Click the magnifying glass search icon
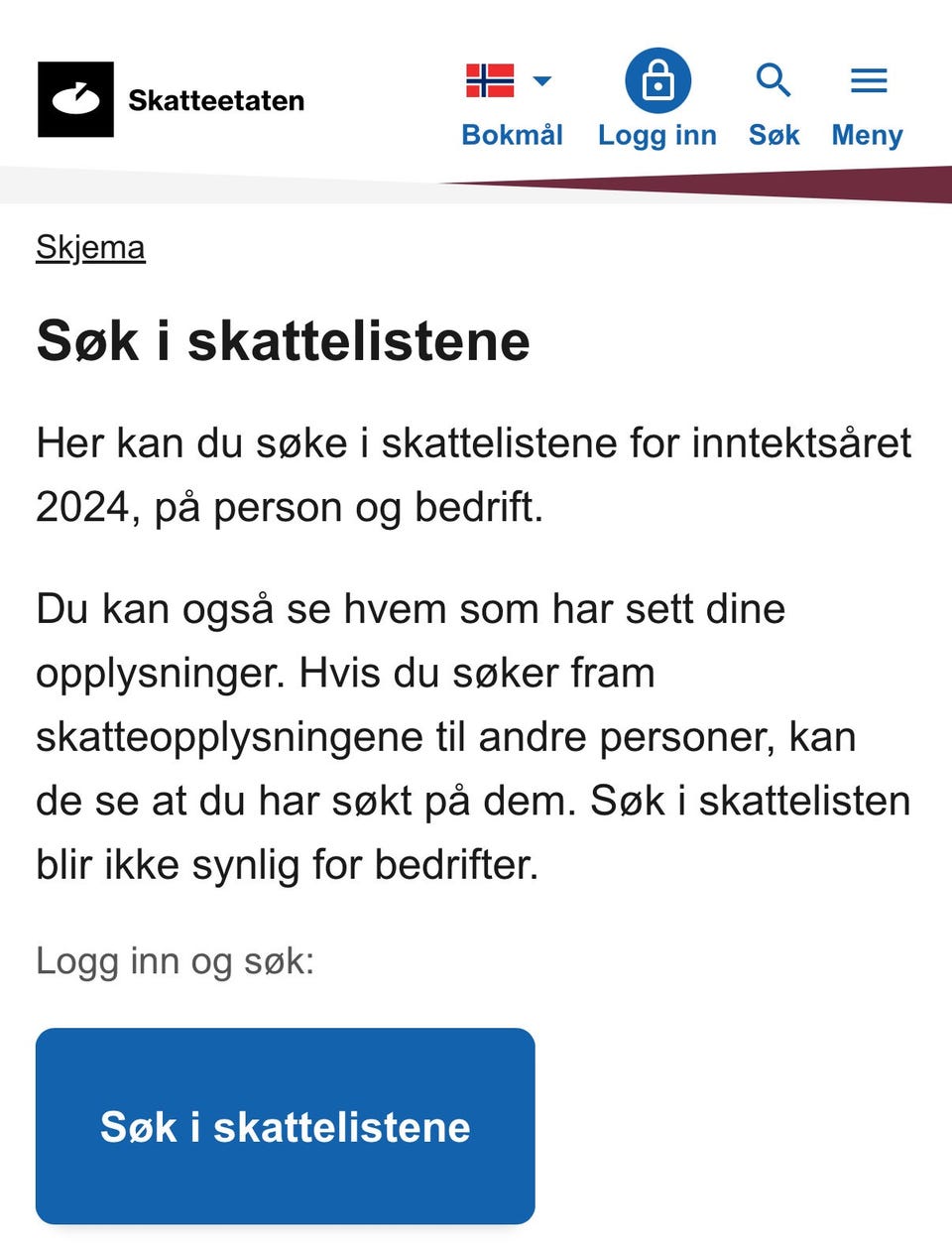This screenshot has width=952, height=1253. click(773, 79)
